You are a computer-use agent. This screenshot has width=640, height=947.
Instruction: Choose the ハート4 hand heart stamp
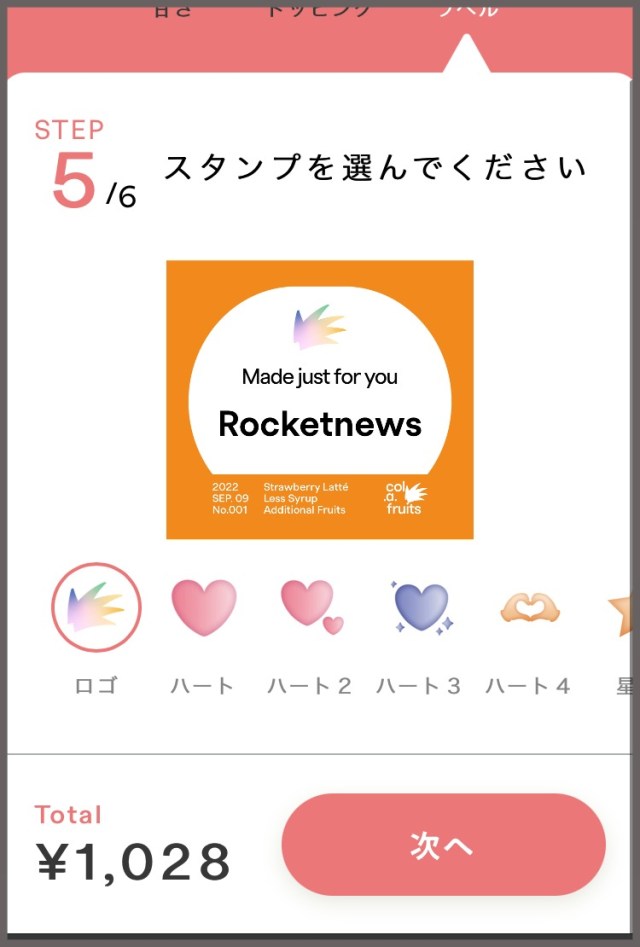click(x=529, y=608)
